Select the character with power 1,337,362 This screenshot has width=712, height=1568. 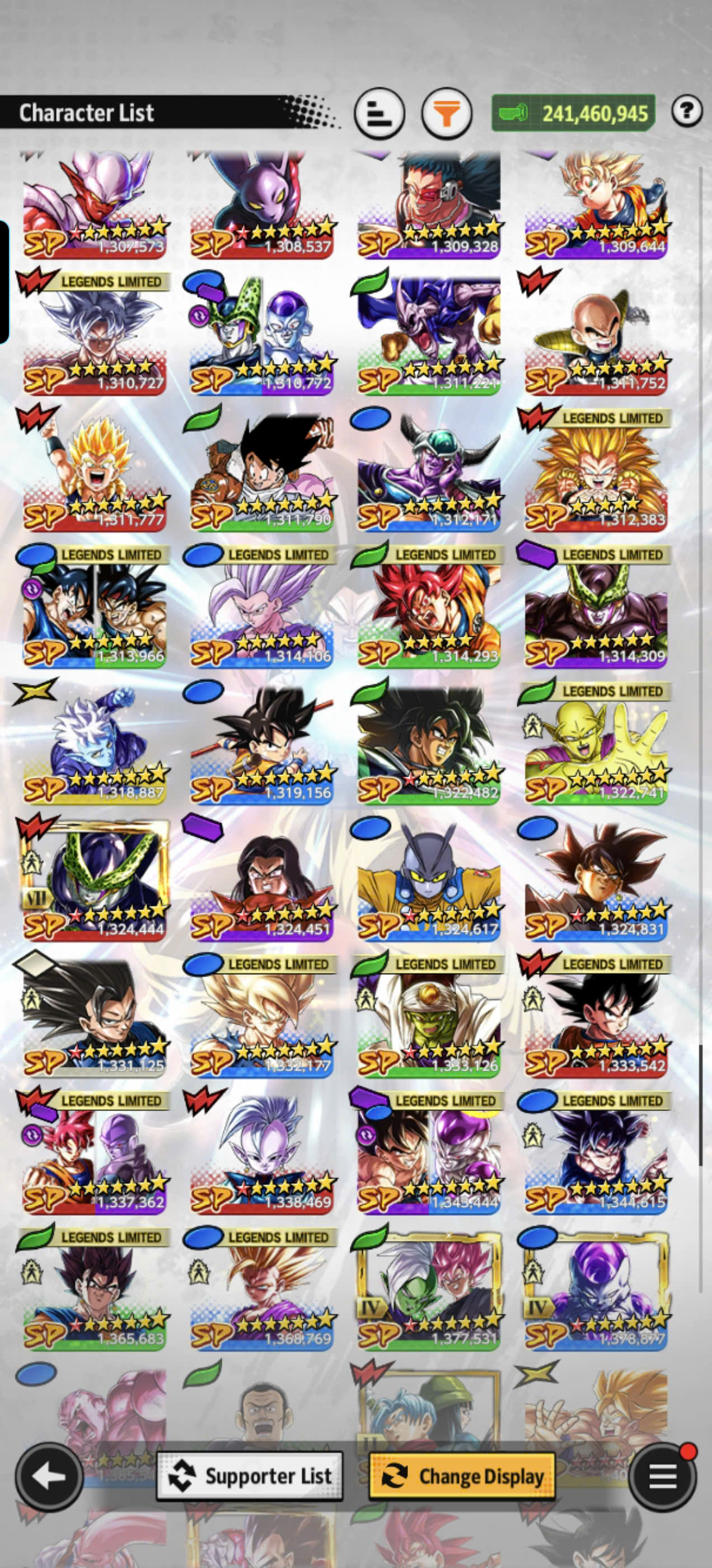pyautogui.click(x=95, y=1153)
